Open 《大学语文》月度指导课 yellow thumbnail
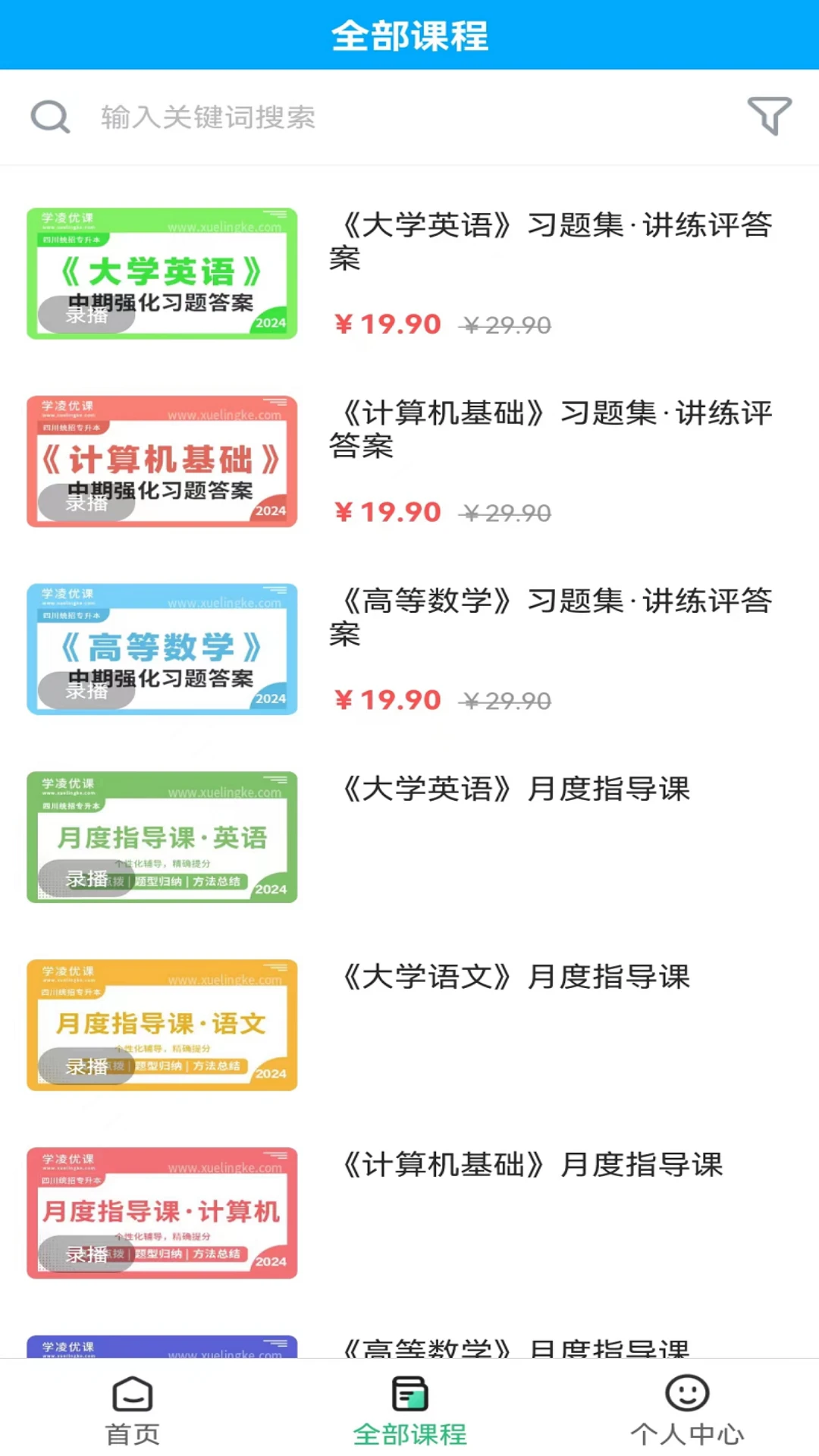This screenshot has height=1456, width=819. pyautogui.click(x=162, y=1025)
